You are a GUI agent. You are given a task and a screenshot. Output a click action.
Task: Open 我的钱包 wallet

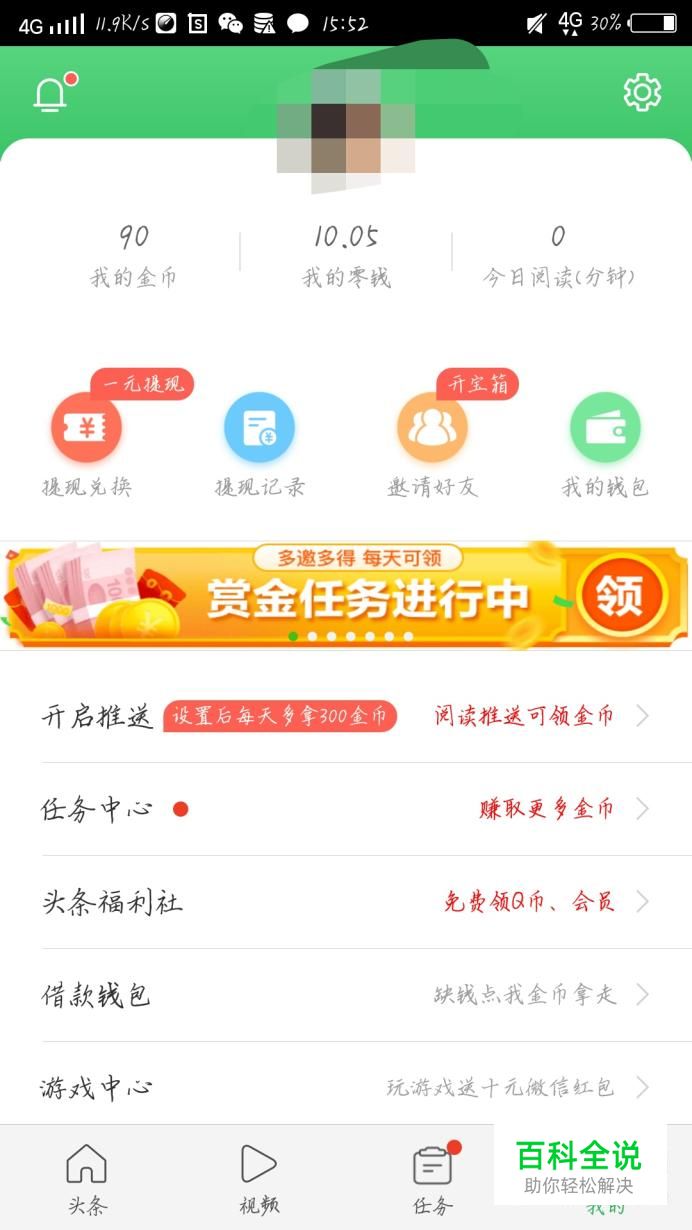click(605, 443)
